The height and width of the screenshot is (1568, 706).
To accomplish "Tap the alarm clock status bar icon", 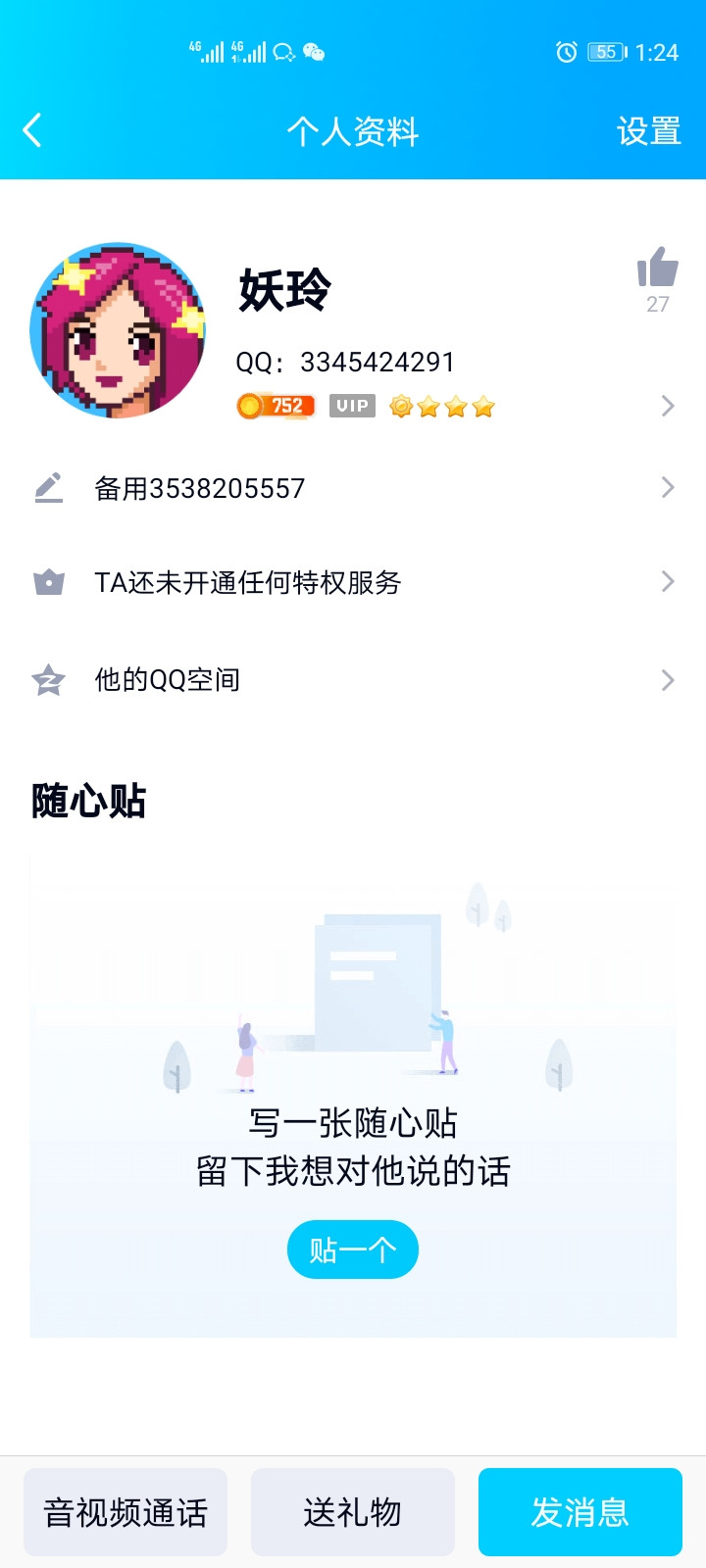I will click(567, 53).
